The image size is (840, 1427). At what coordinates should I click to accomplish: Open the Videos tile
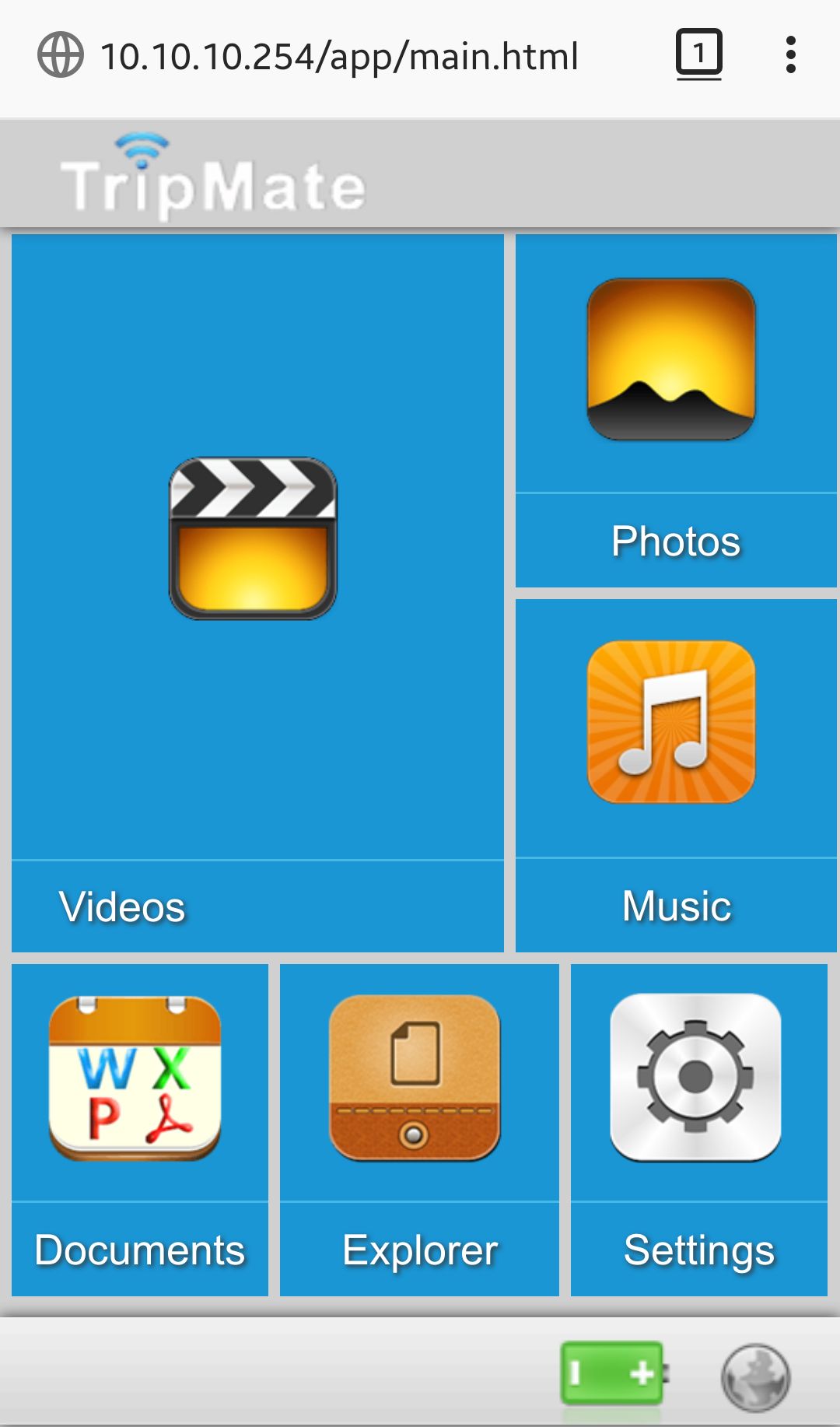click(257, 591)
